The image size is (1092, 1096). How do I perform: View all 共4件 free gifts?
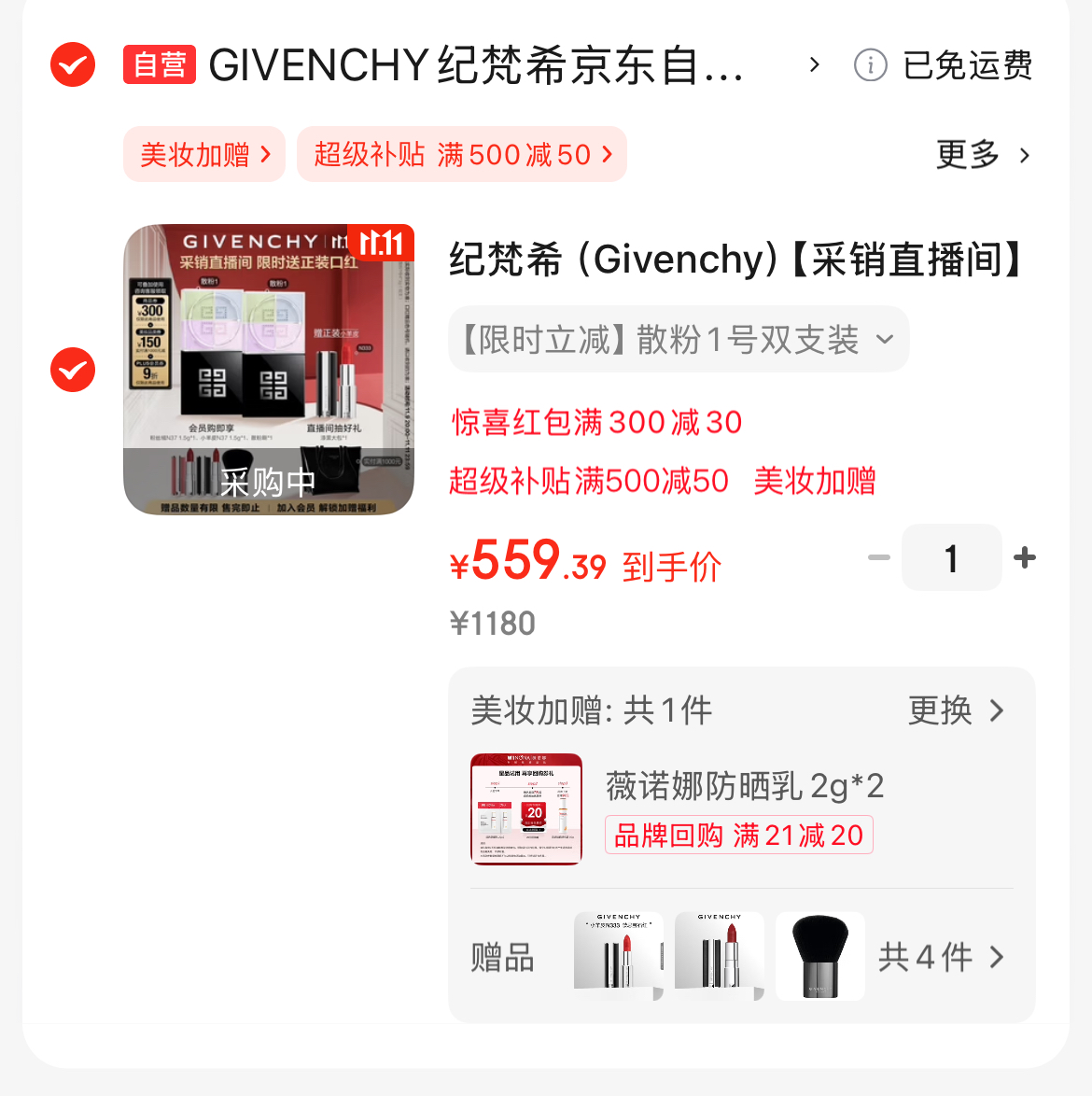click(x=941, y=957)
